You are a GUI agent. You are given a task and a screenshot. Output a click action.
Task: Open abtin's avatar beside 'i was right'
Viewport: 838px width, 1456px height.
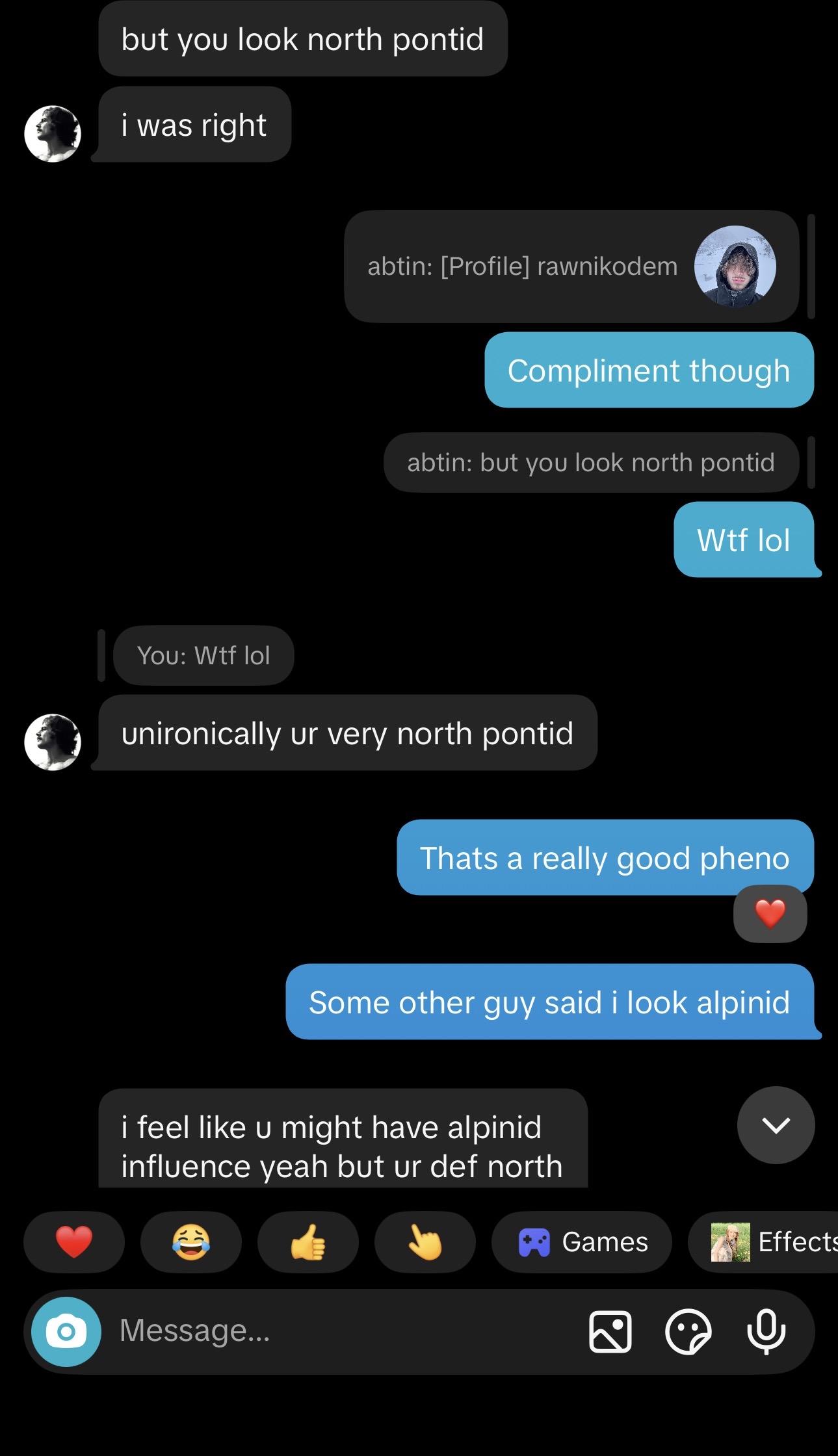53,134
